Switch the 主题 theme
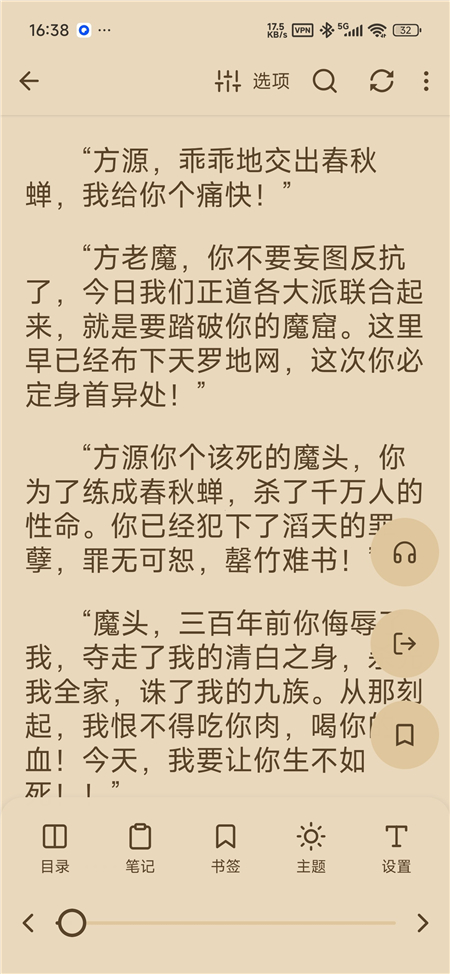The height and width of the screenshot is (974, 450). [311, 849]
